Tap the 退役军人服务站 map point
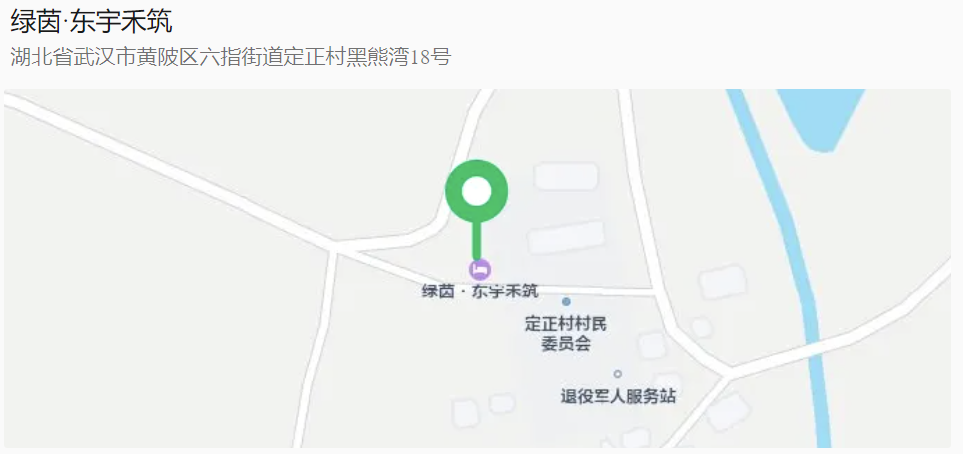This screenshot has height=454, width=963. 617,374
